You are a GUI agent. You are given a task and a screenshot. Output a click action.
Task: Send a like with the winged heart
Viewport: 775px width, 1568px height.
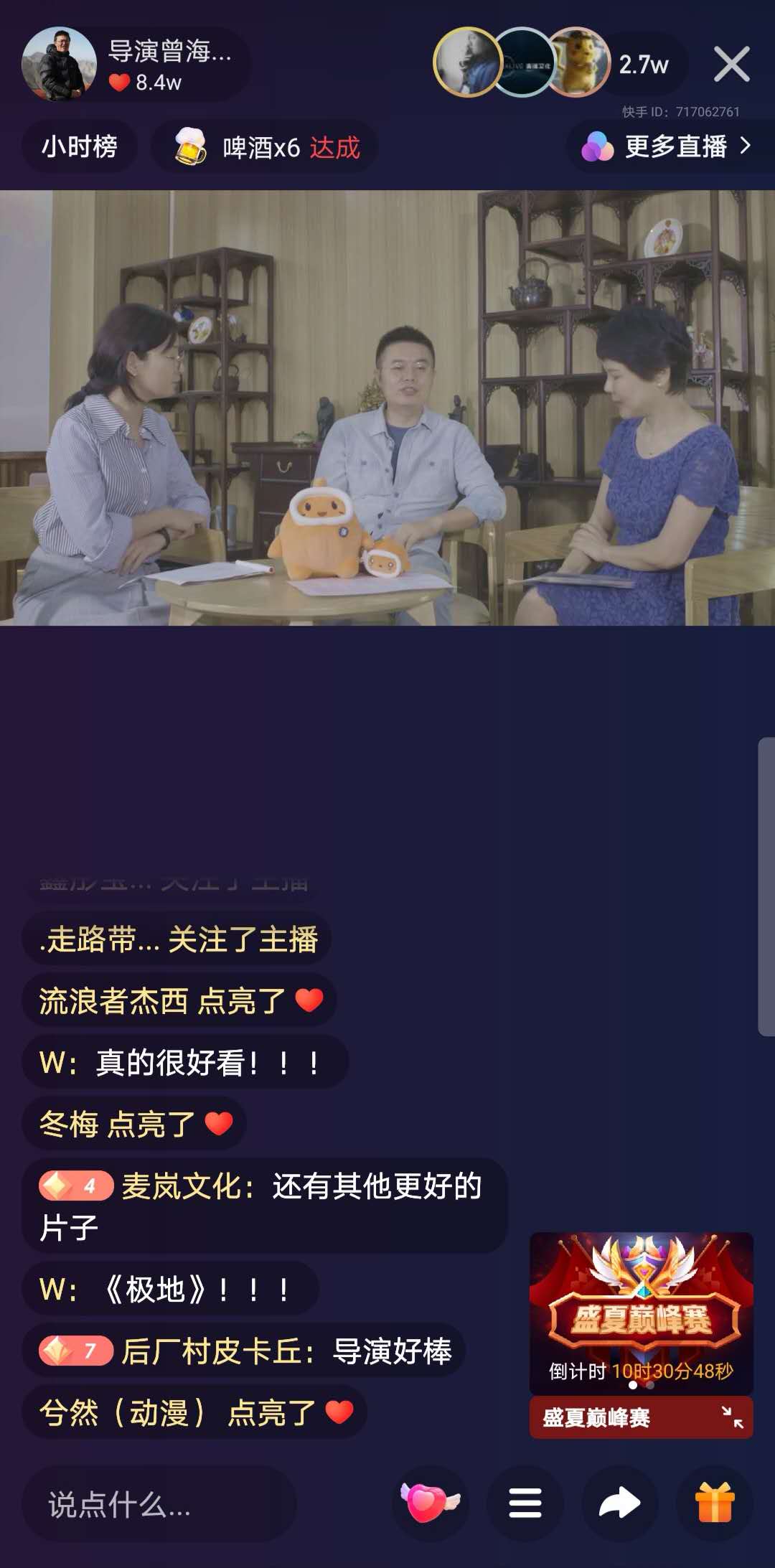point(429,1502)
